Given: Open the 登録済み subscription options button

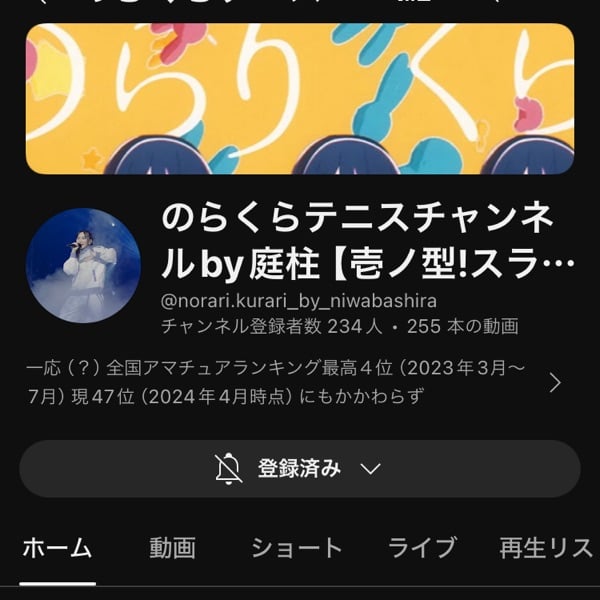Looking at the screenshot, I should [299, 468].
